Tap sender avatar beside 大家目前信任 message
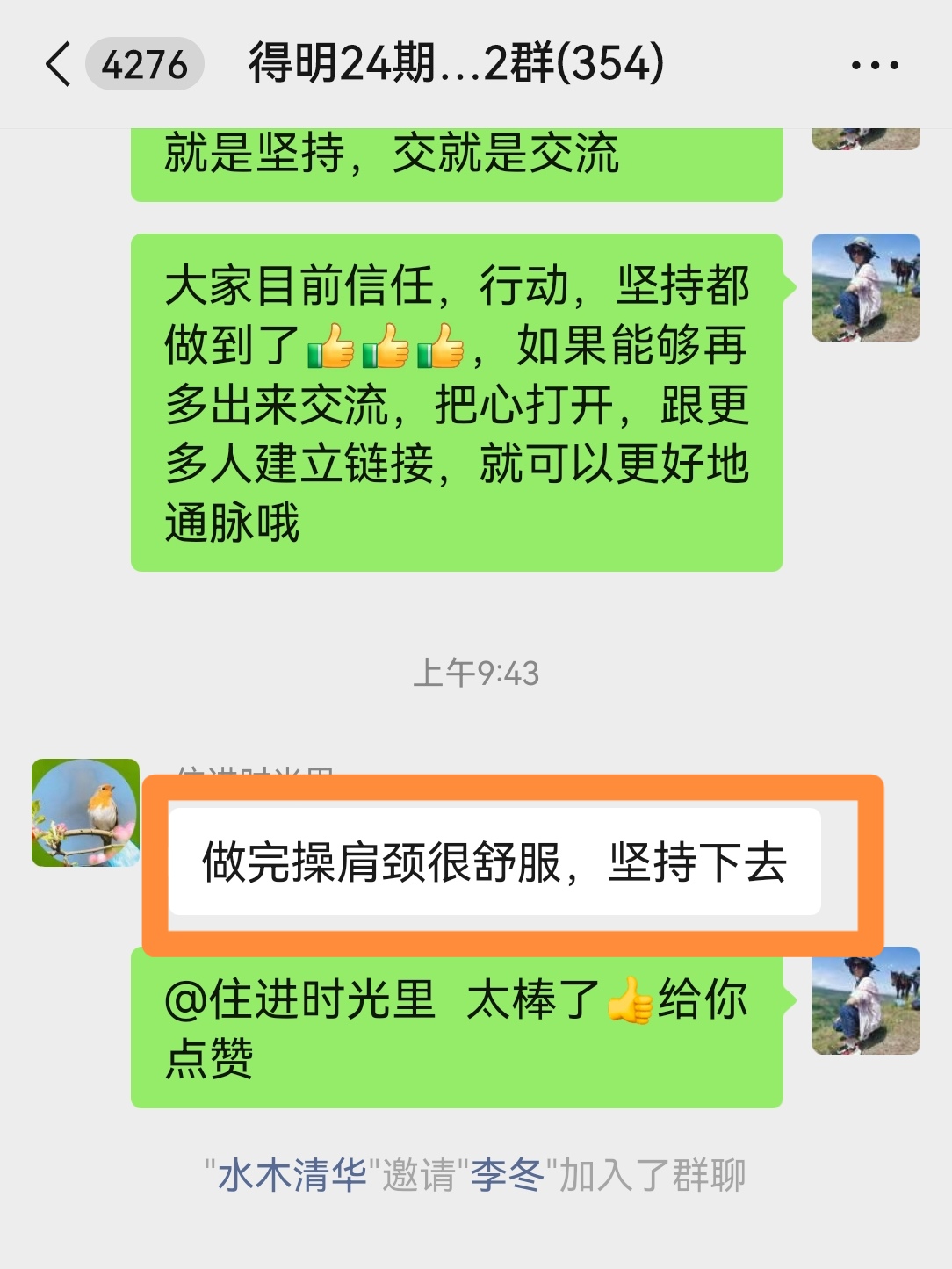The width and height of the screenshot is (952, 1269). (x=866, y=287)
